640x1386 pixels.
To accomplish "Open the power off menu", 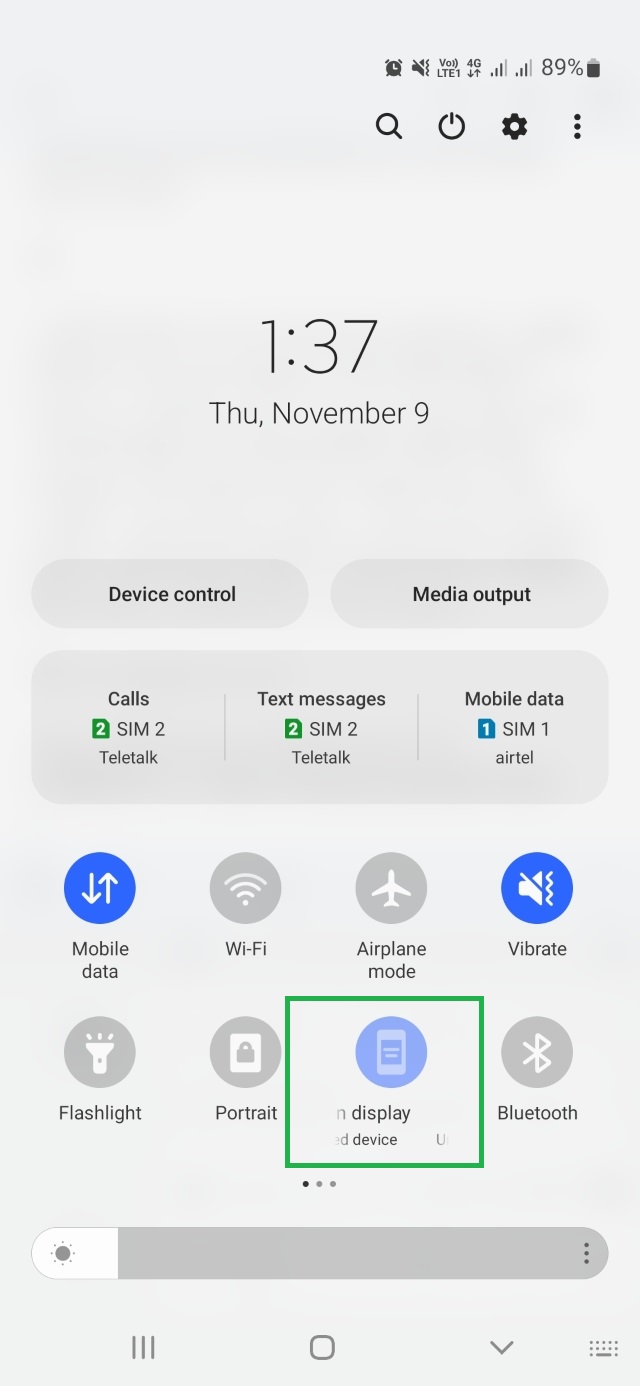I will click(x=452, y=127).
